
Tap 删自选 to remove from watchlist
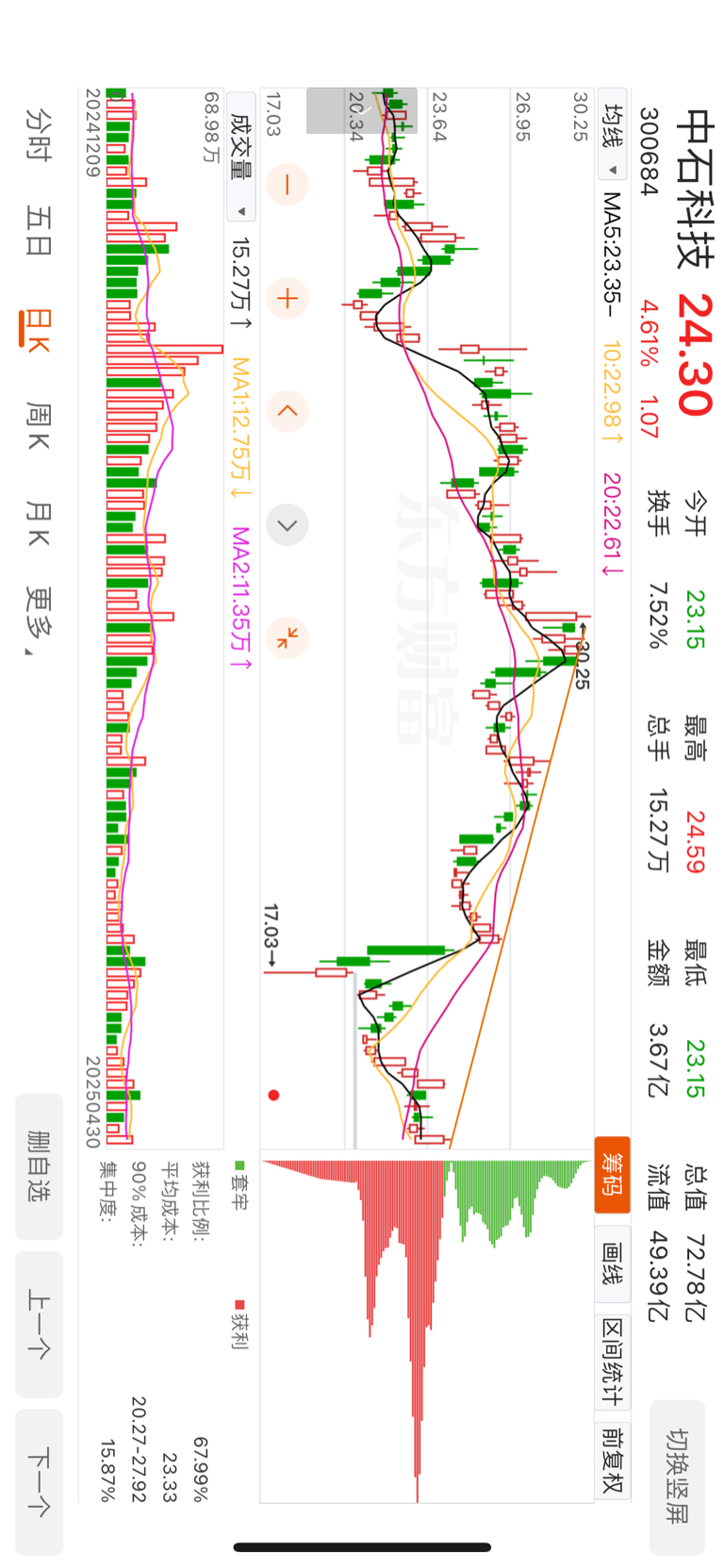[x=39, y=1166]
